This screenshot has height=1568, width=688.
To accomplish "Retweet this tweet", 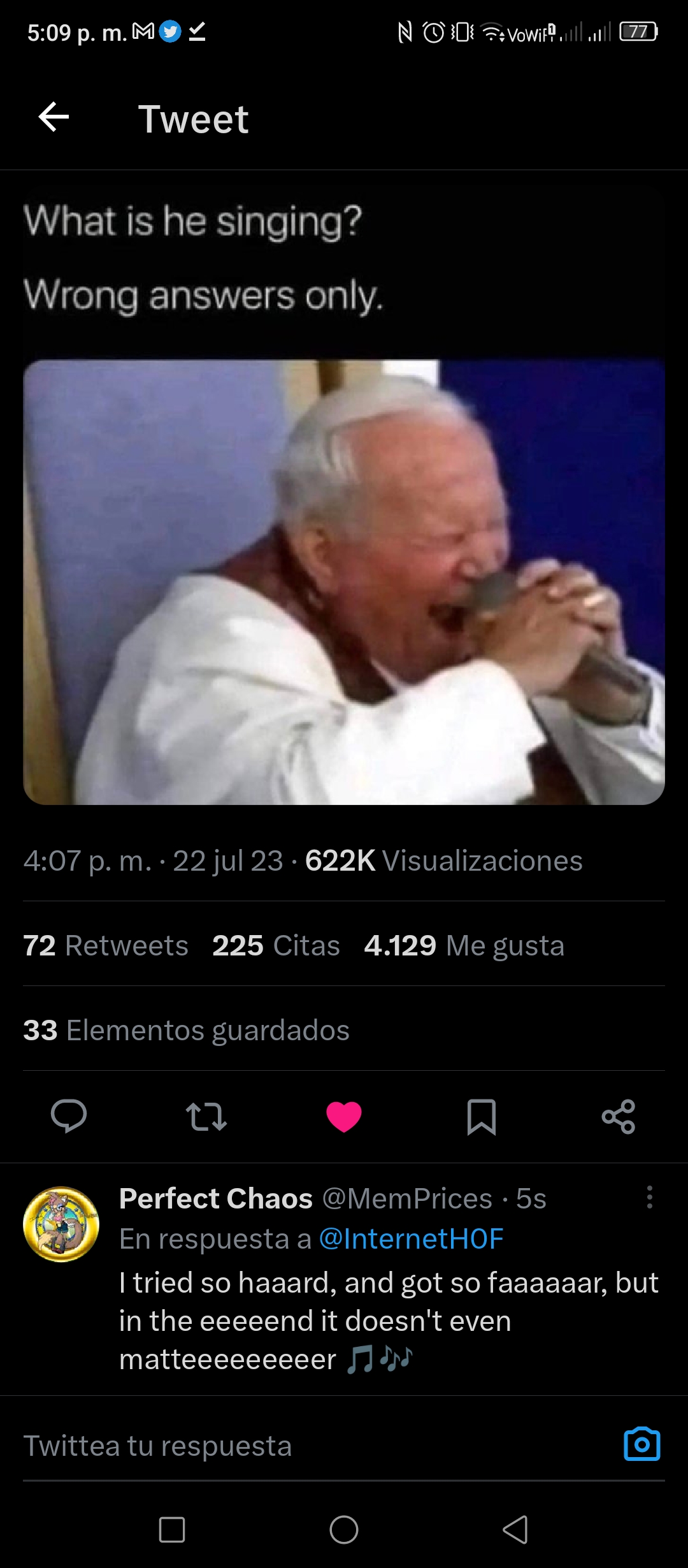I will (206, 1117).
